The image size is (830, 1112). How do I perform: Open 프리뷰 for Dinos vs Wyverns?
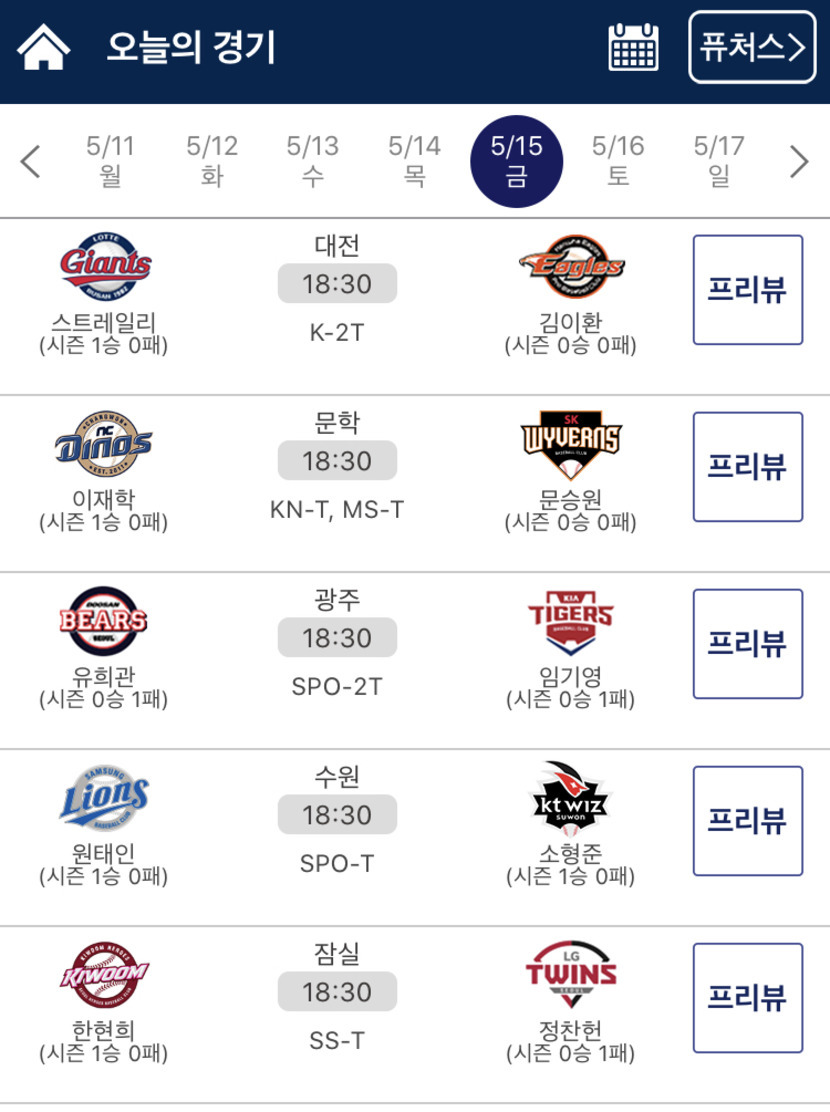(747, 466)
